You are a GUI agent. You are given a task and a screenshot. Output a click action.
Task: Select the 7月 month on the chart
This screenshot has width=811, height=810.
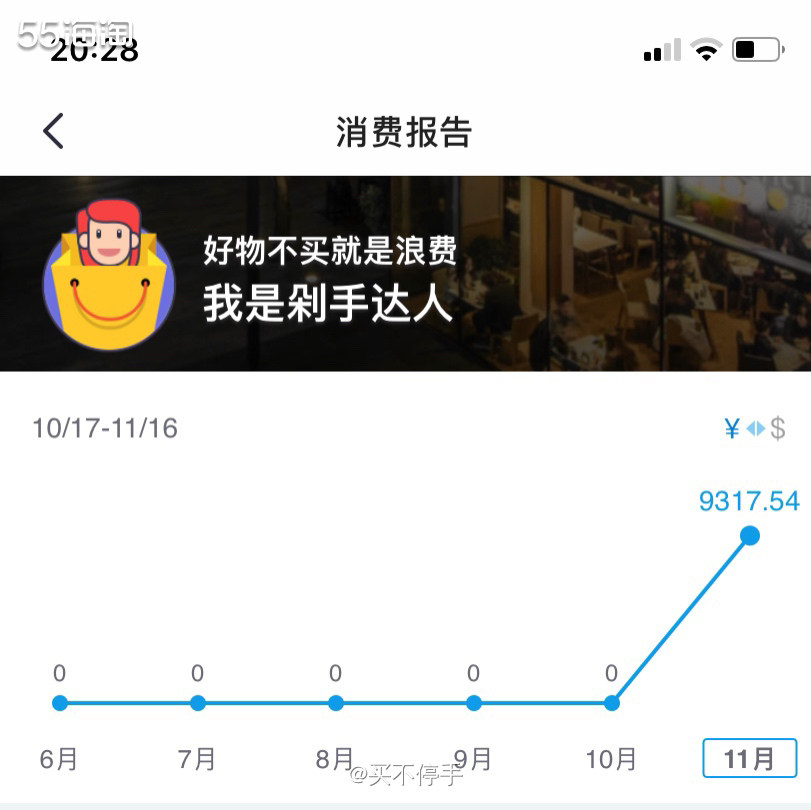[197, 759]
